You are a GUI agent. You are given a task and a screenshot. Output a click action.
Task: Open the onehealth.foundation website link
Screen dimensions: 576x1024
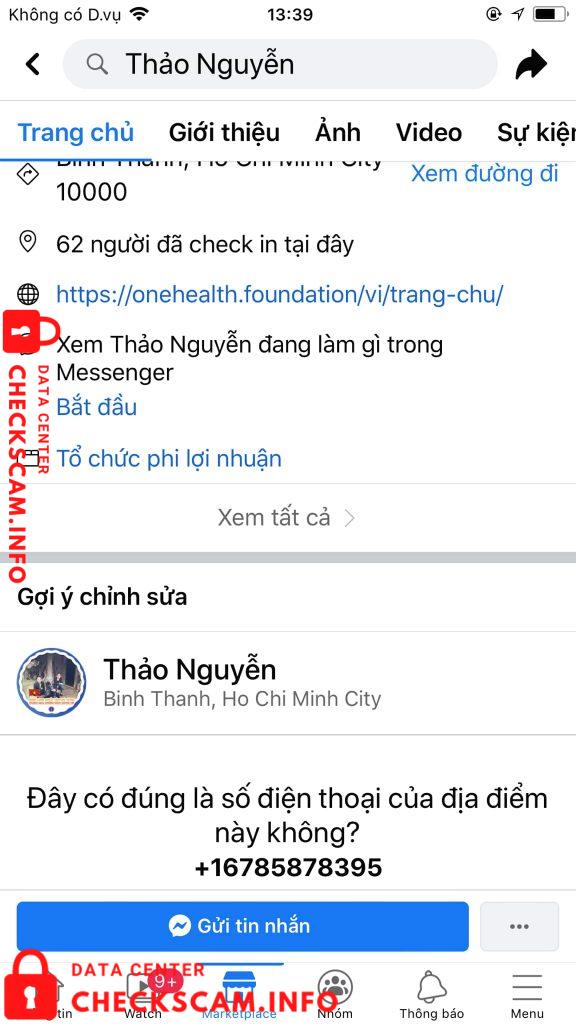pos(280,295)
